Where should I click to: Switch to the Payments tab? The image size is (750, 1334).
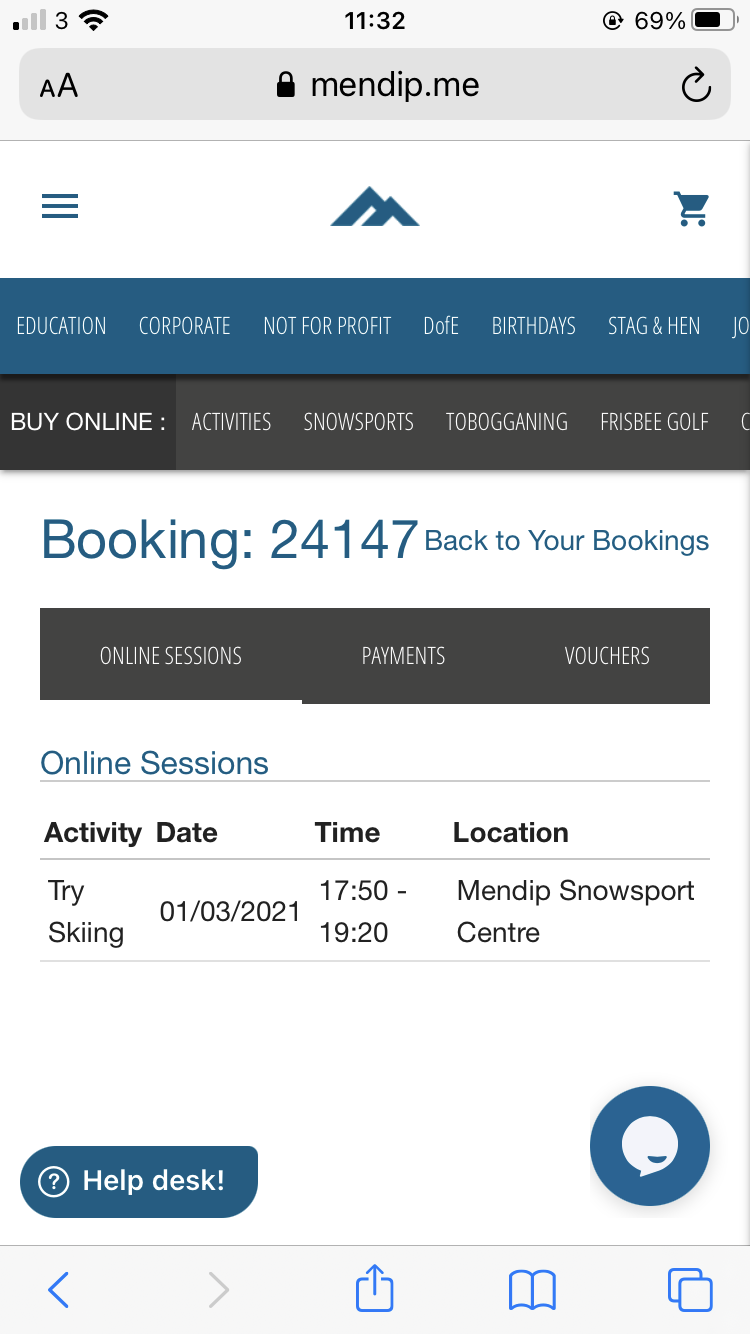[x=404, y=656]
